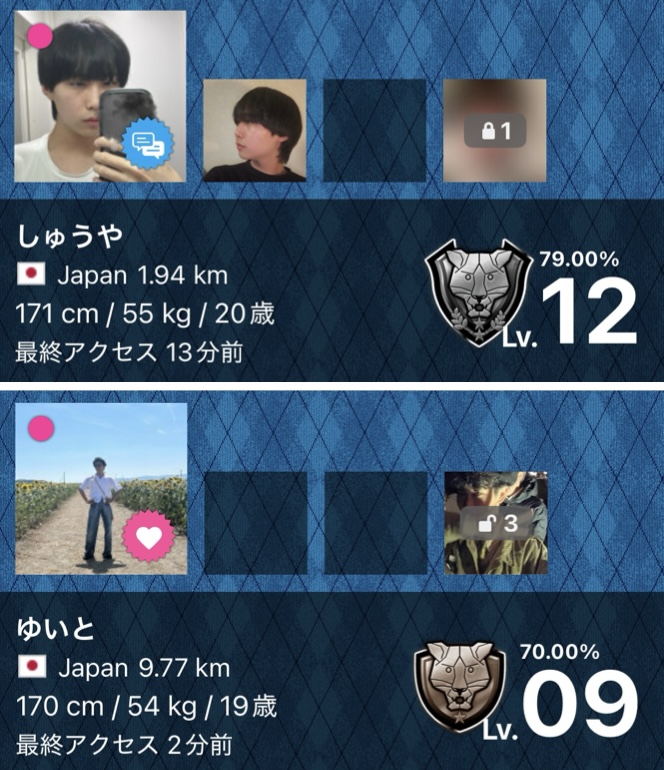
Task: Open ゆいと's unlocked photo album marked 3
Action: pos(495,522)
